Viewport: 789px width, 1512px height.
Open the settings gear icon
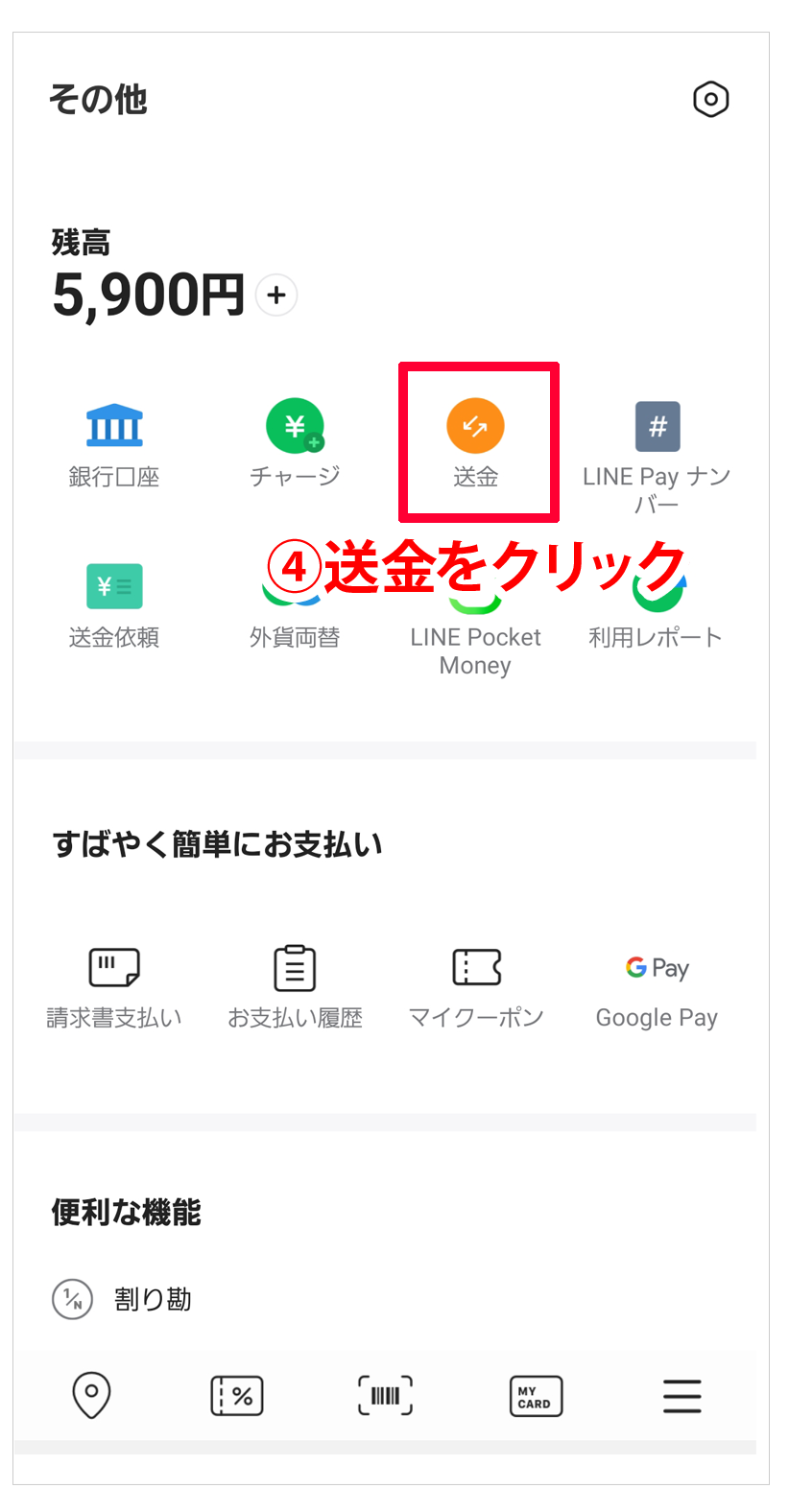tap(710, 100)
